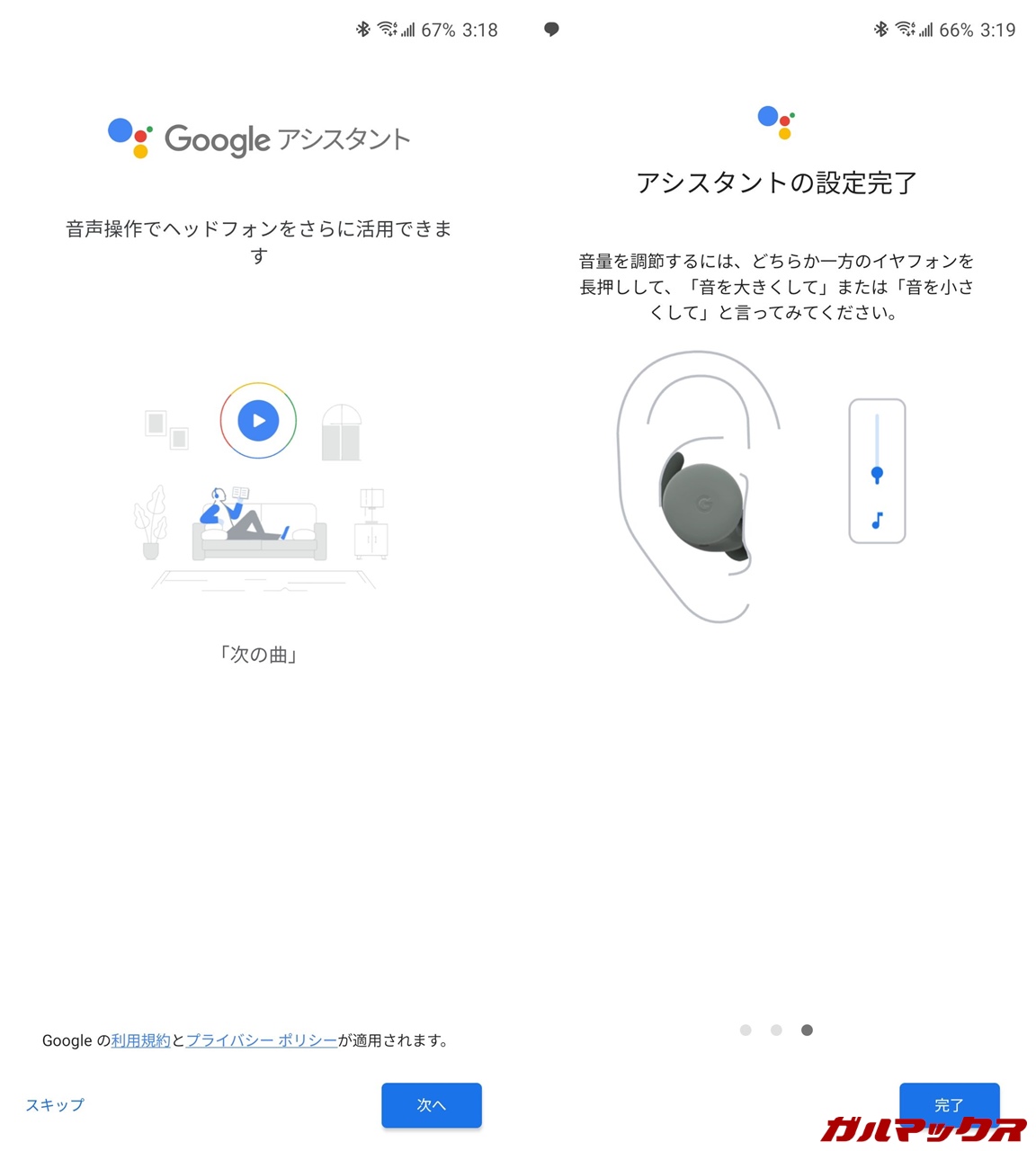Tap the 次へ button
The image size is (1036, 1151).
tap(431, 1105)
